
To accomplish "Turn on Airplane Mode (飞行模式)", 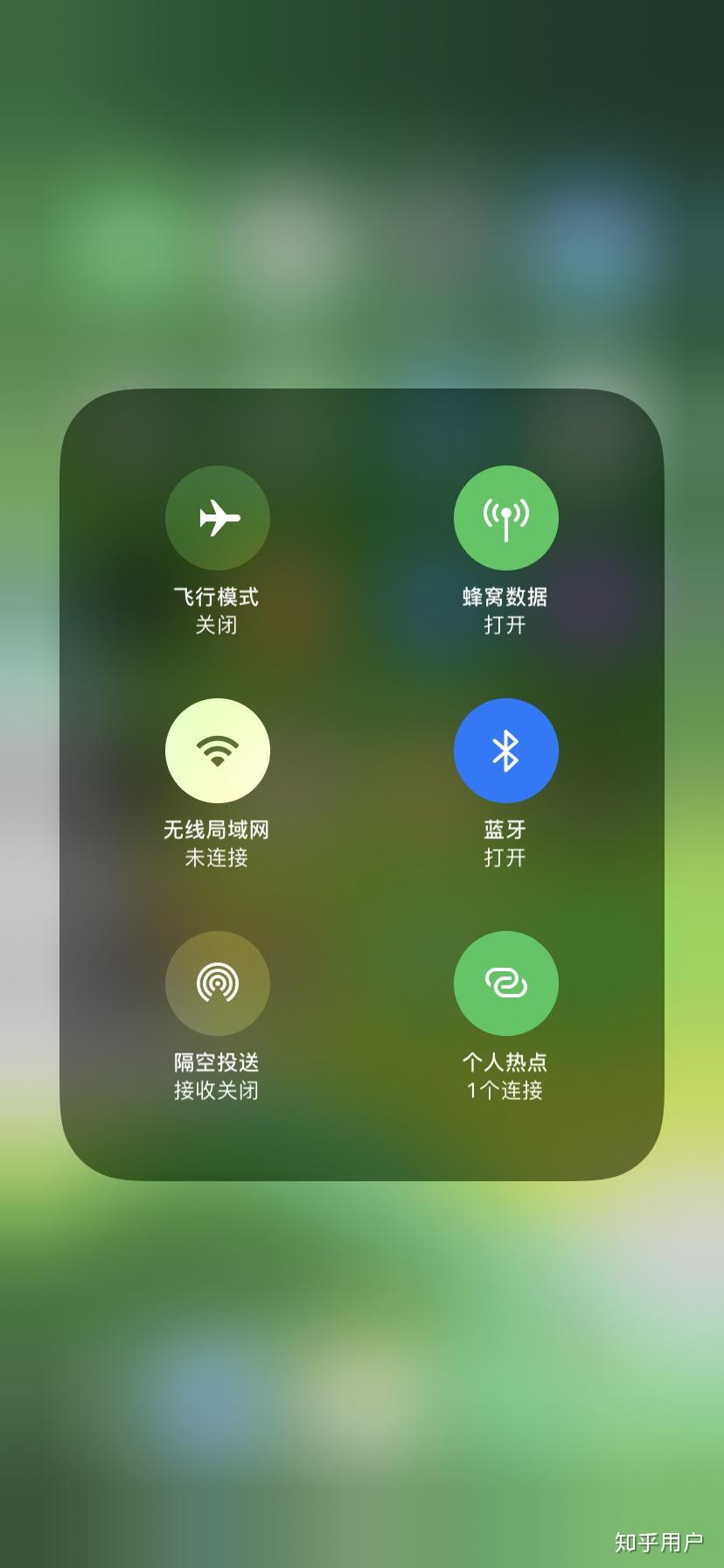I will click(x=217, y=518).
